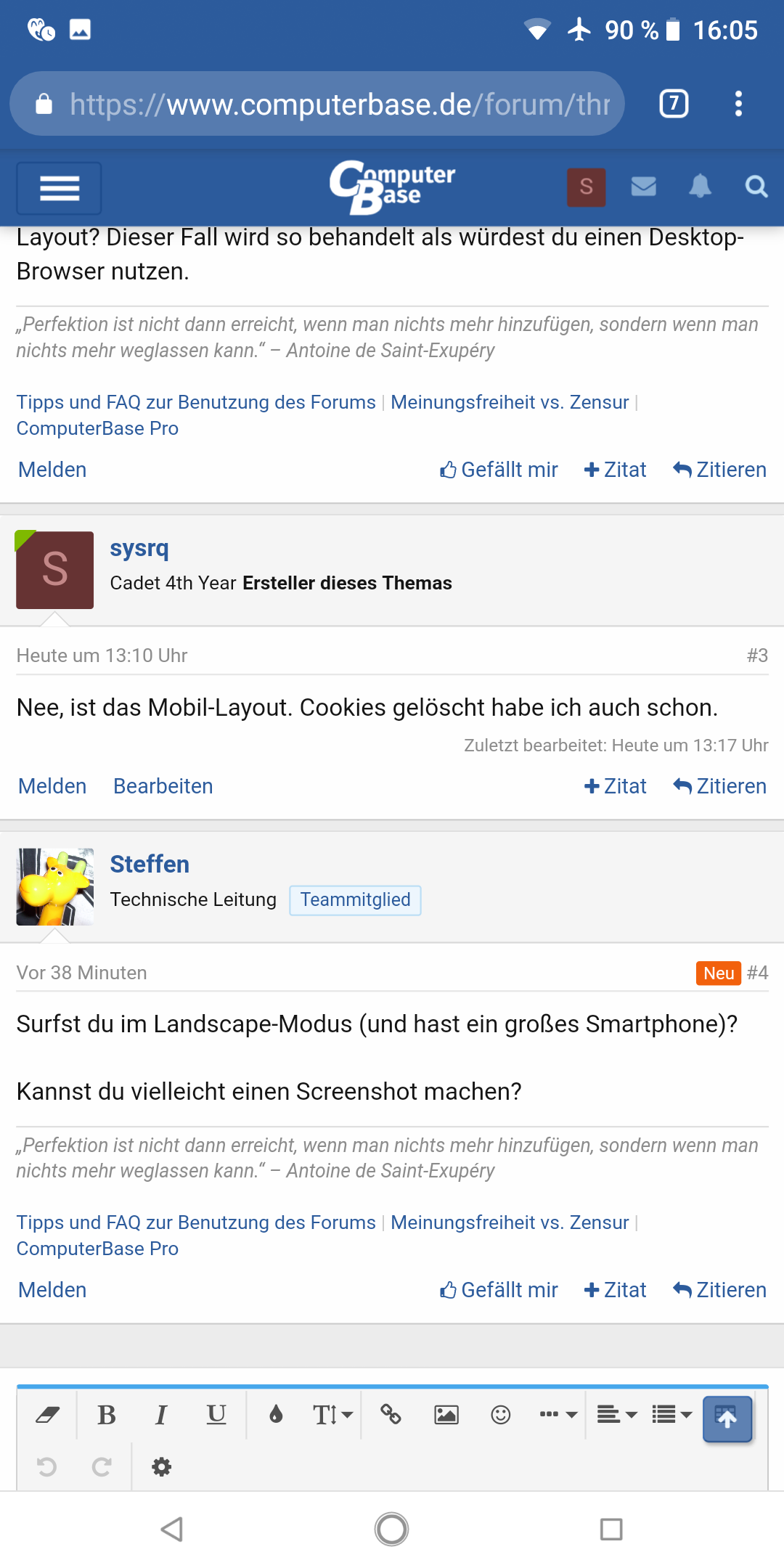
Task: Open the hamburger navigation menu
Action: (x=59, y=189)
